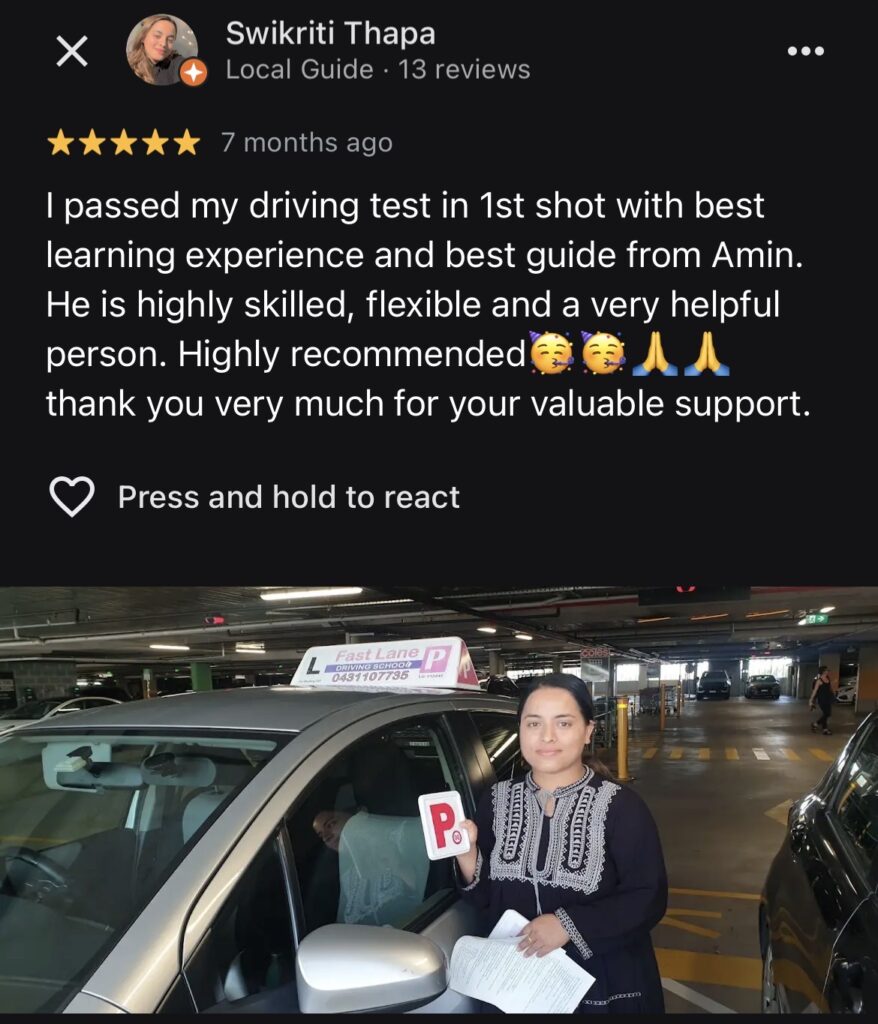The width and height of the screenshot is (878, 1024).
Task: Open the review's attached photo
Action: (x=439, y=800)
